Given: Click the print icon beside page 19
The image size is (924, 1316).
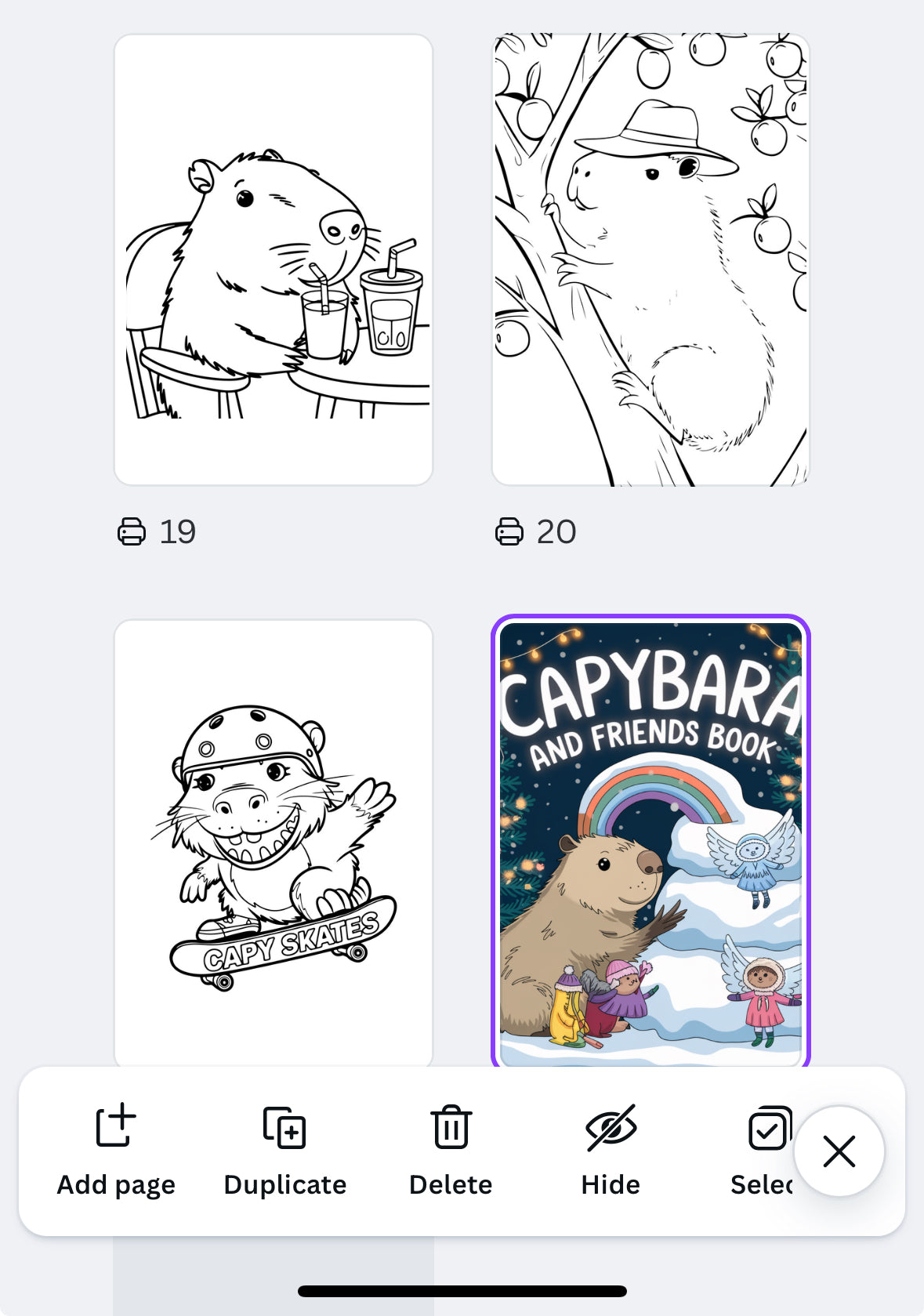Looking at the screenshot, I should [x=133, y=531].
